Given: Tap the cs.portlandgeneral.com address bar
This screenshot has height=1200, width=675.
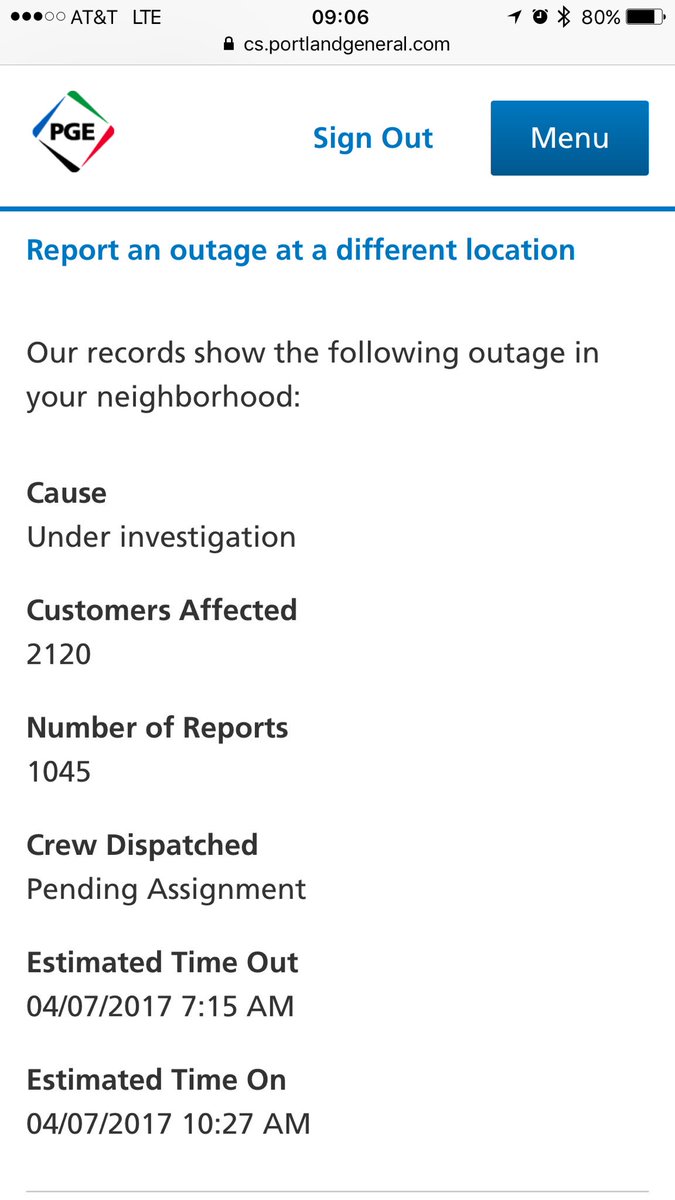Looking at the screenshot, I should click(337, 44).
